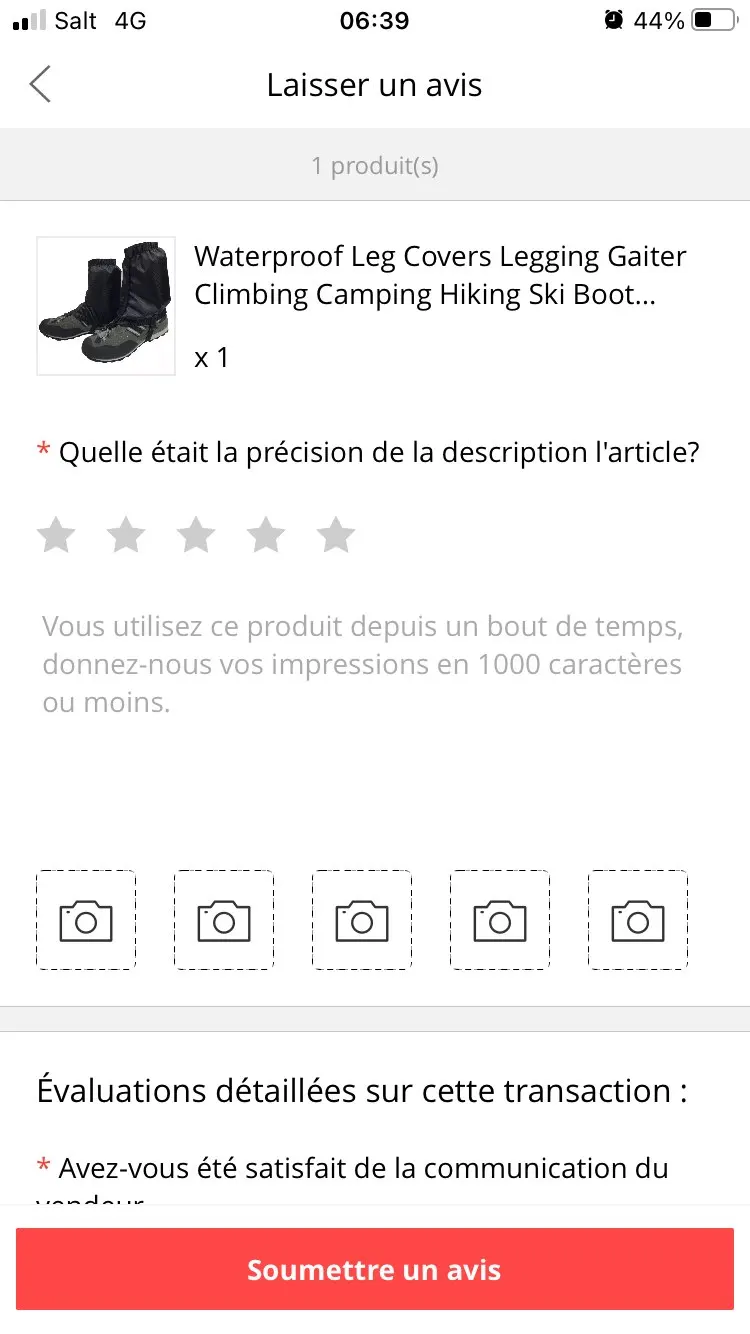
Task: Upload a picture in the third camera slot
Action: point(362,920)
